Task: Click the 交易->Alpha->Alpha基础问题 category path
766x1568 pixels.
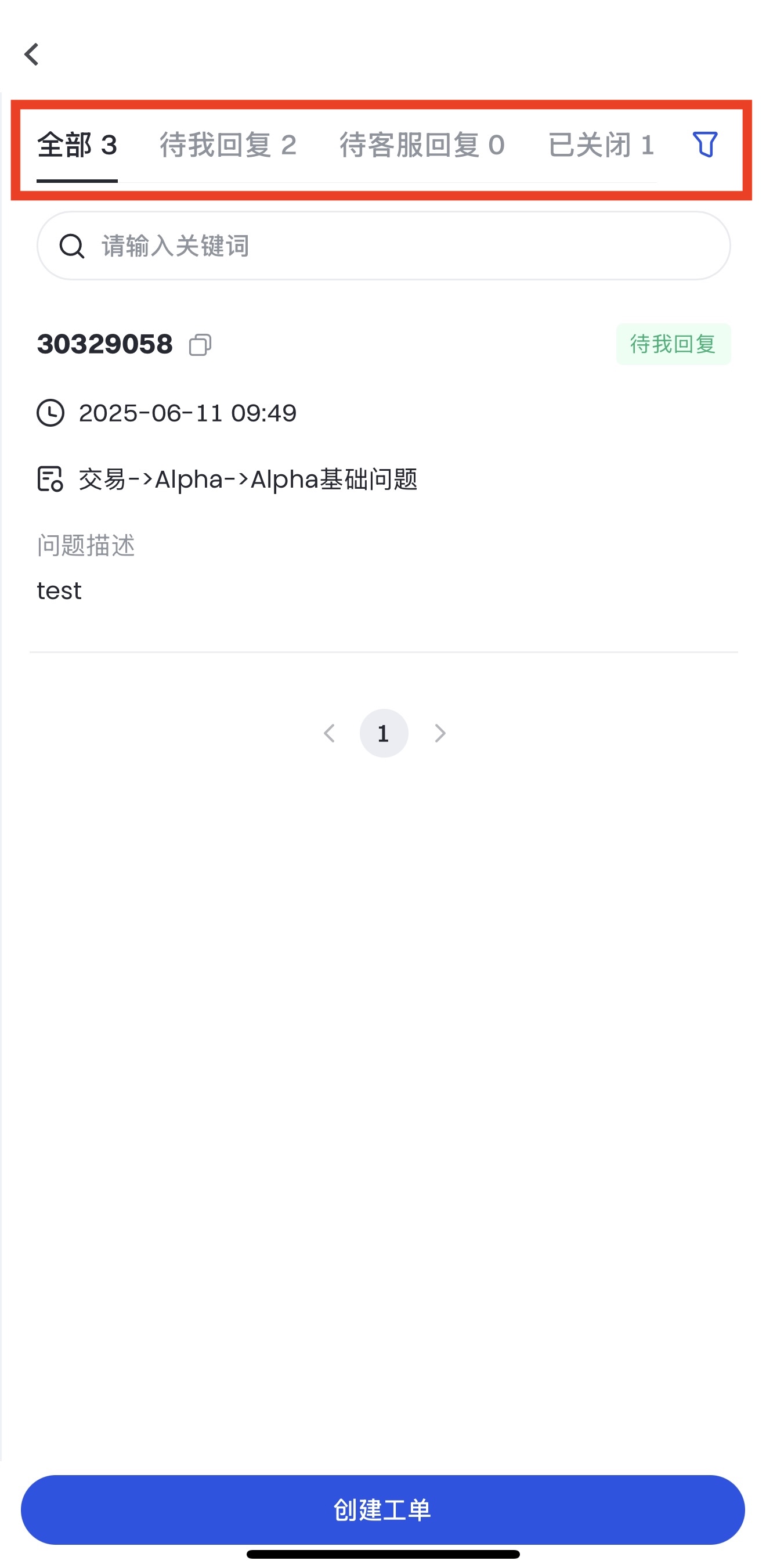Action: click(x=250, y=480)
